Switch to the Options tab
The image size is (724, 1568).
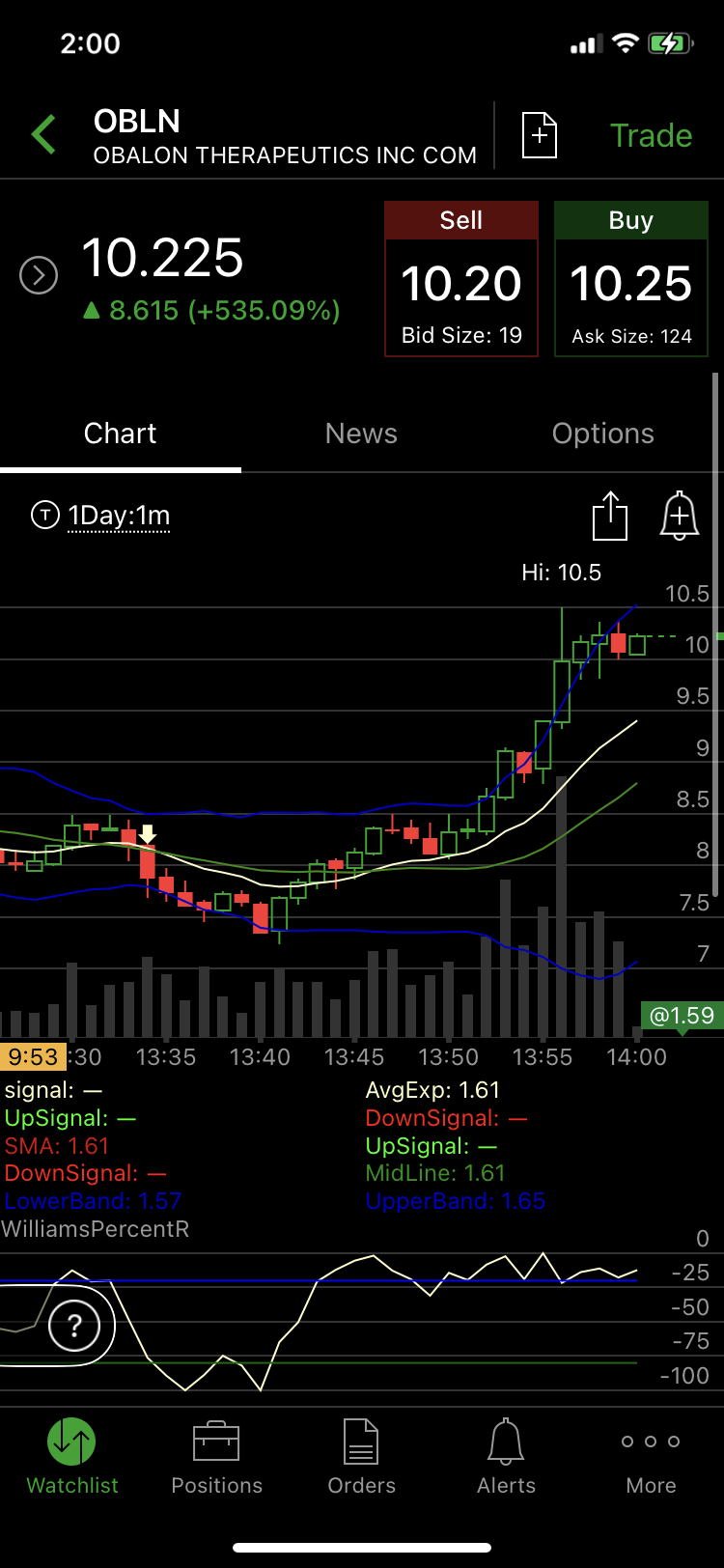click(x=602, y=434)
